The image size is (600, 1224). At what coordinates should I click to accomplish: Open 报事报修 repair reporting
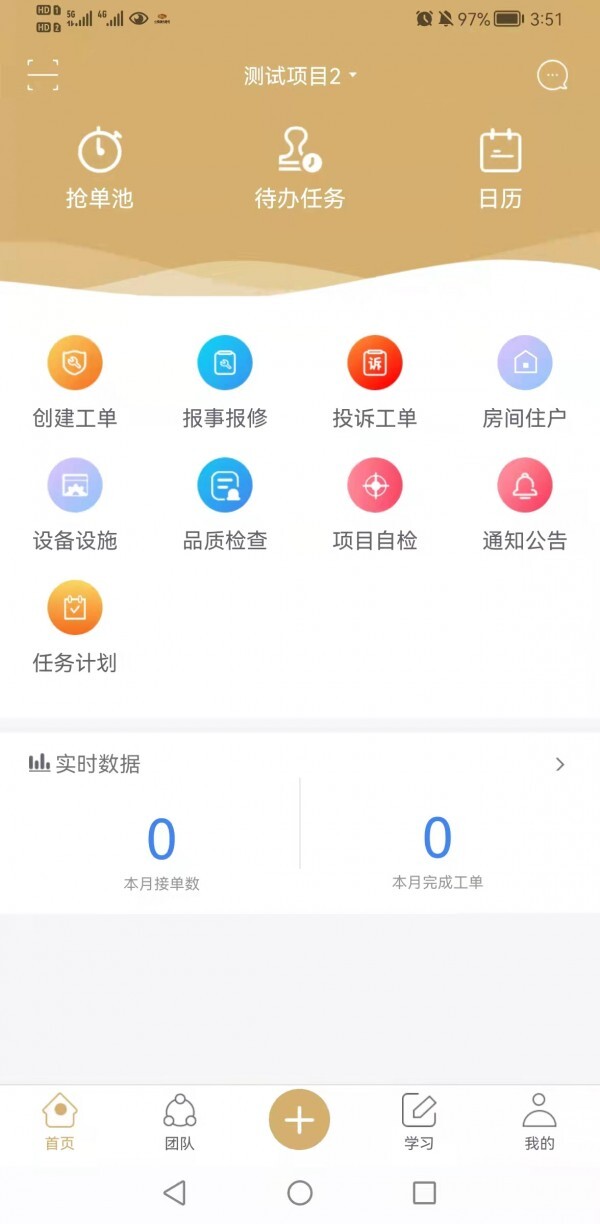pos(225,382)
